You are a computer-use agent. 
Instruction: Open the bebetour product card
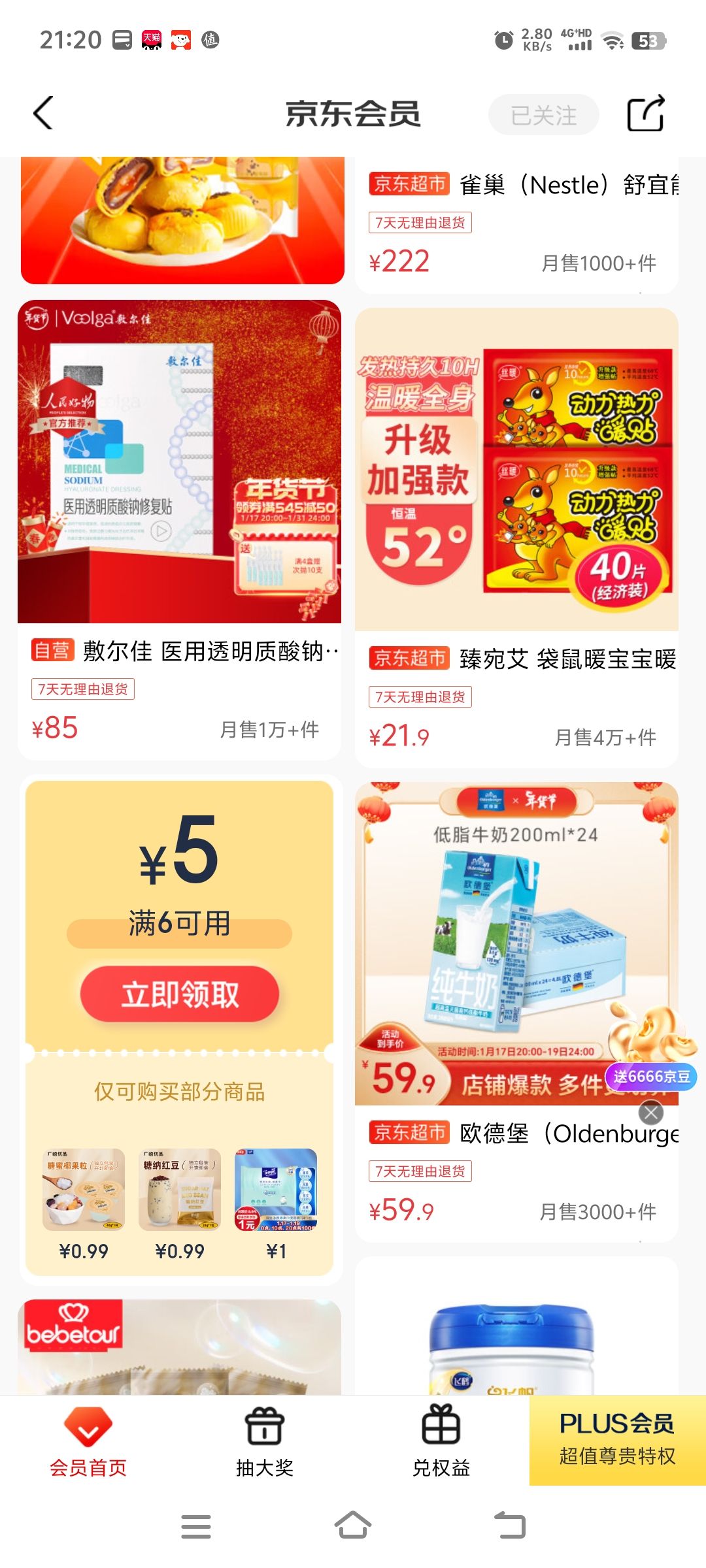pos(179,1347)
